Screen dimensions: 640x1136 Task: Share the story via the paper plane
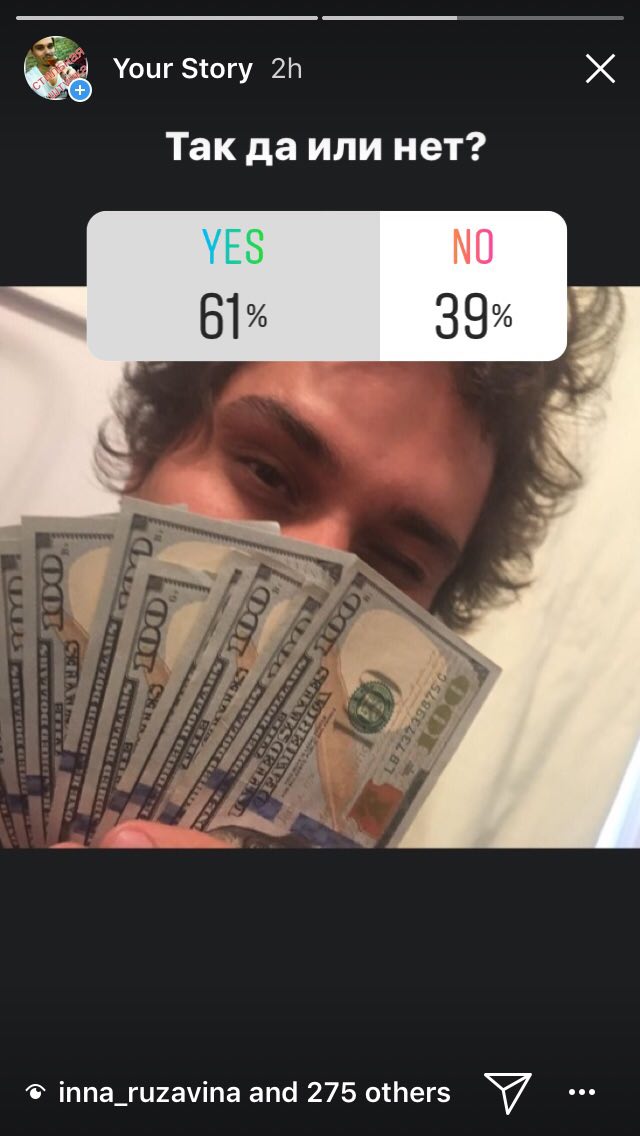point(508,1093)
